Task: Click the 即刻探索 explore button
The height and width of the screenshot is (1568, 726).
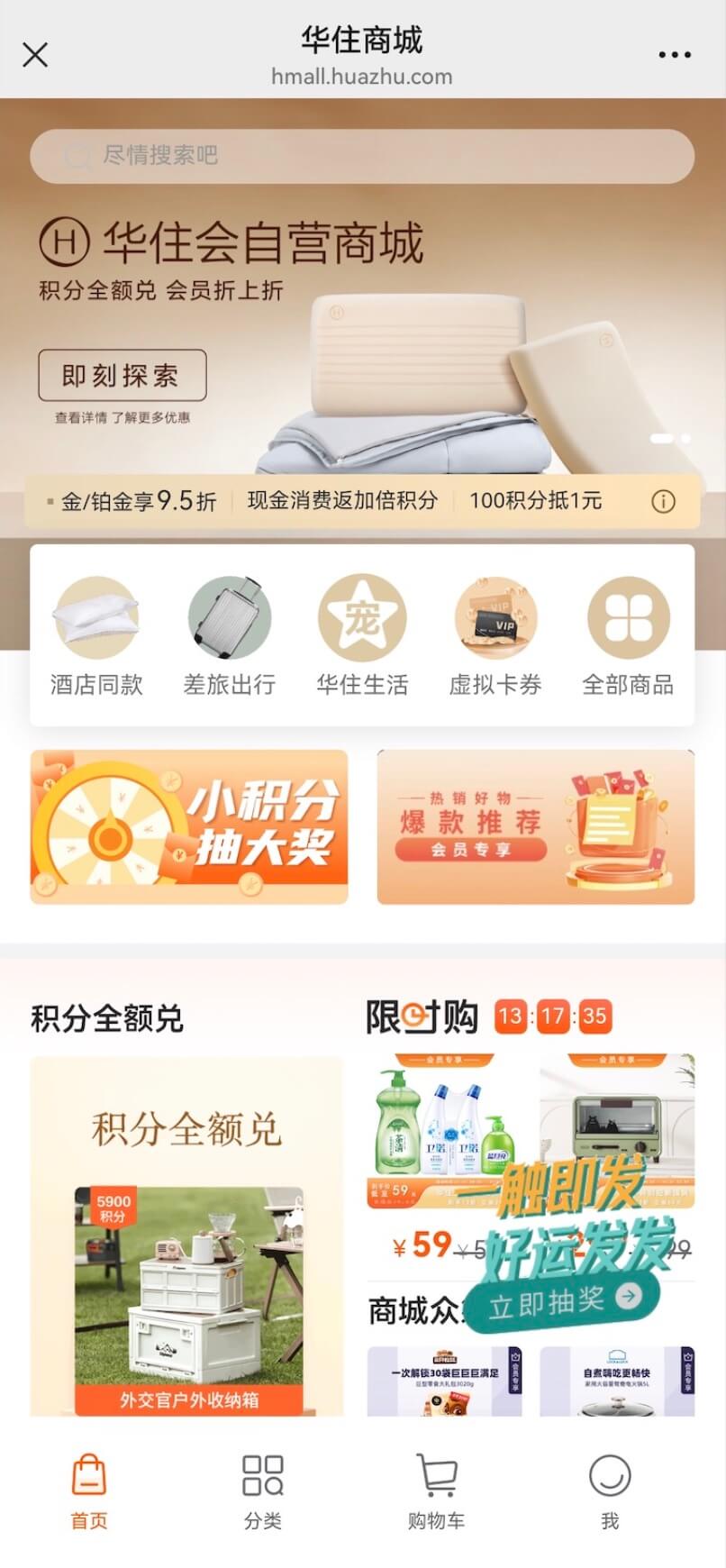Action: coord(122,376)
